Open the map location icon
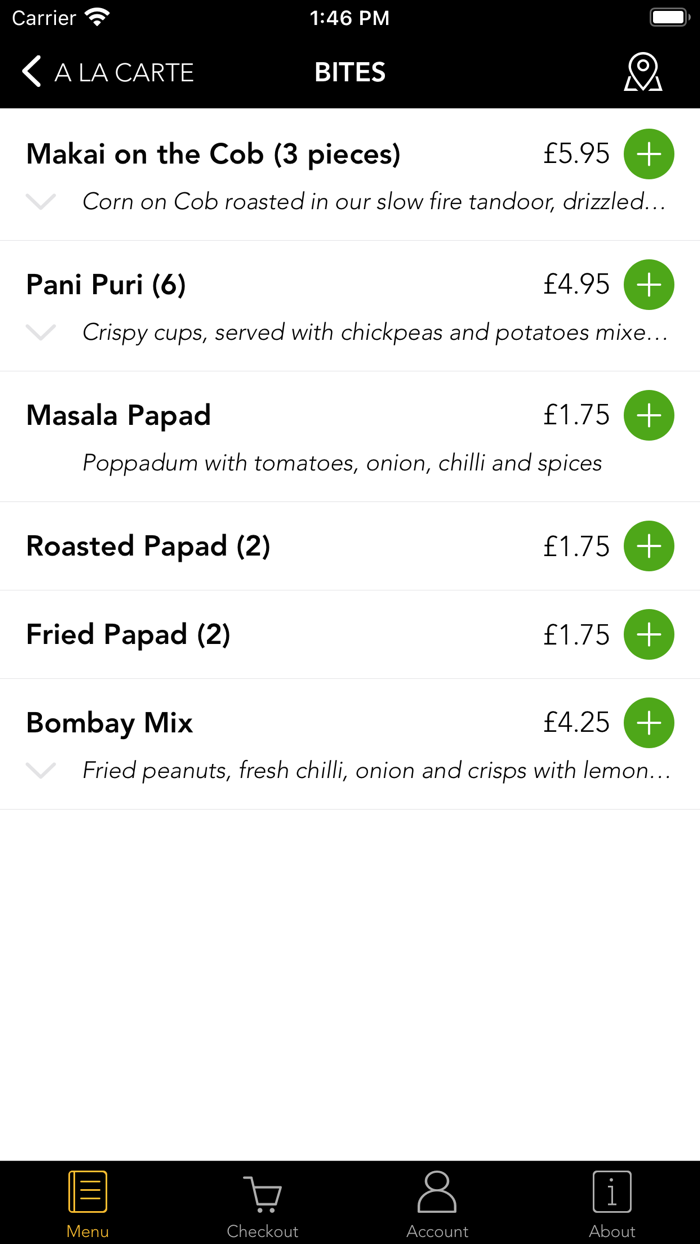The height and width of the screenshot is (1244, 700). pyautogui.click(x=643, y=72)
